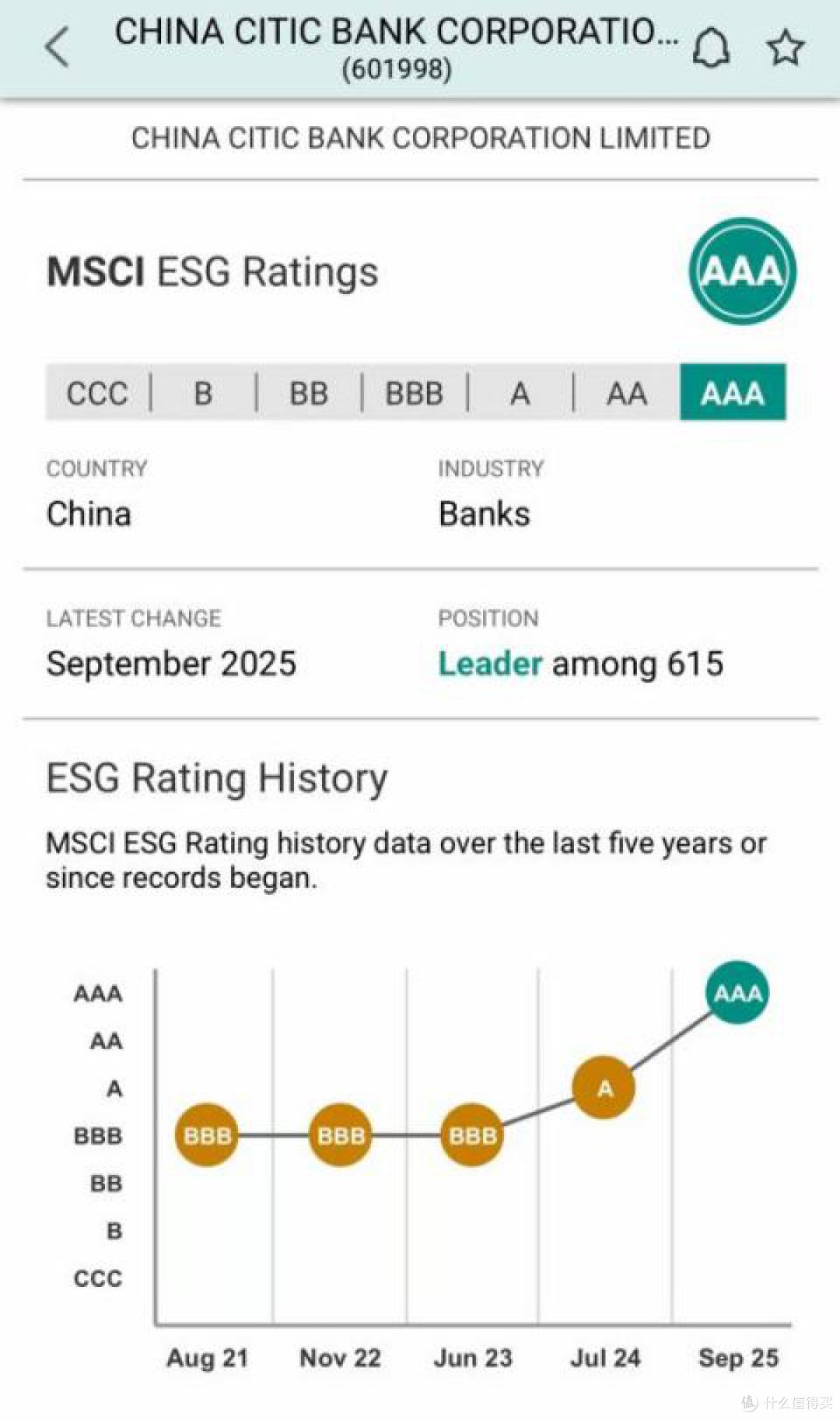Tap the A rating node at Jul 24

pos(604,1089)
